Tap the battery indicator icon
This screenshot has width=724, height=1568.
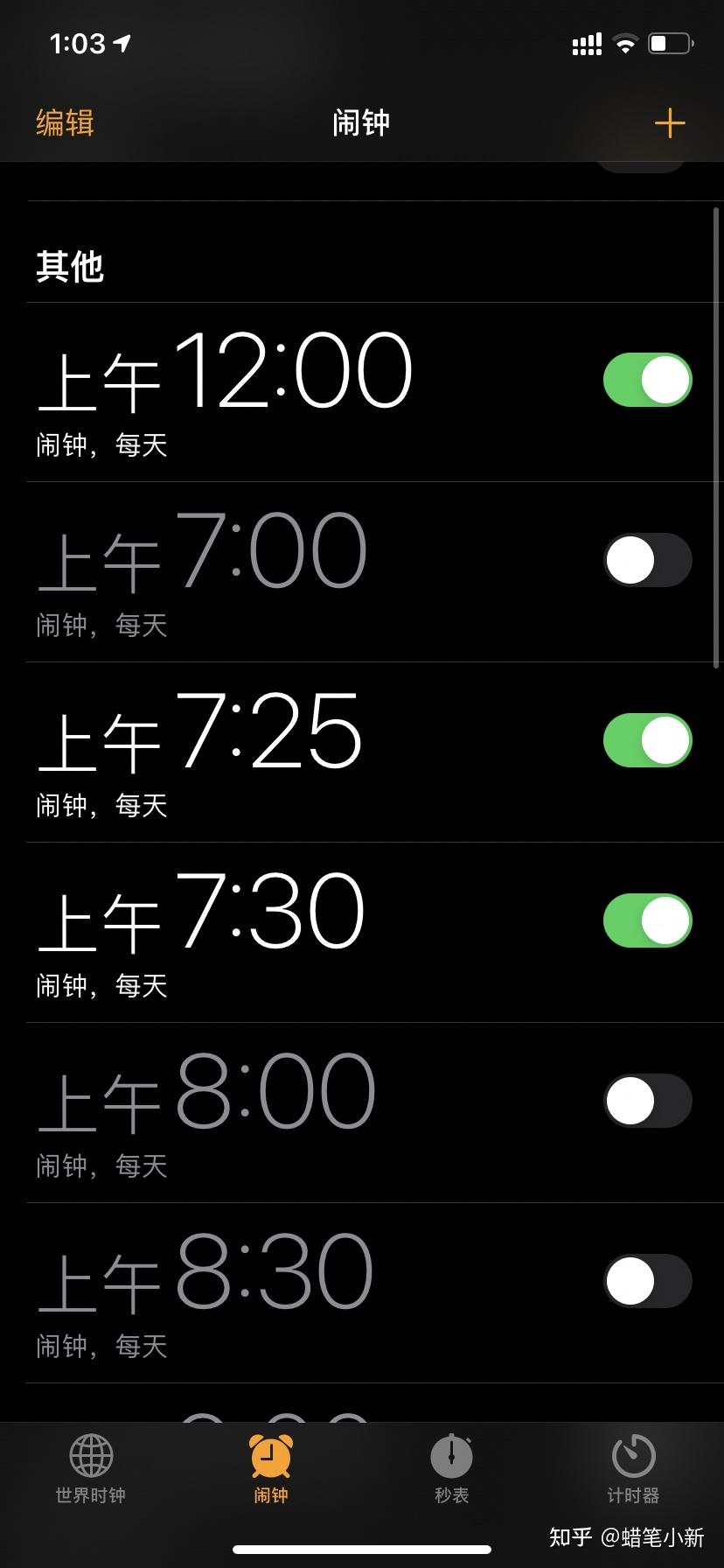[x=670, y=41]
